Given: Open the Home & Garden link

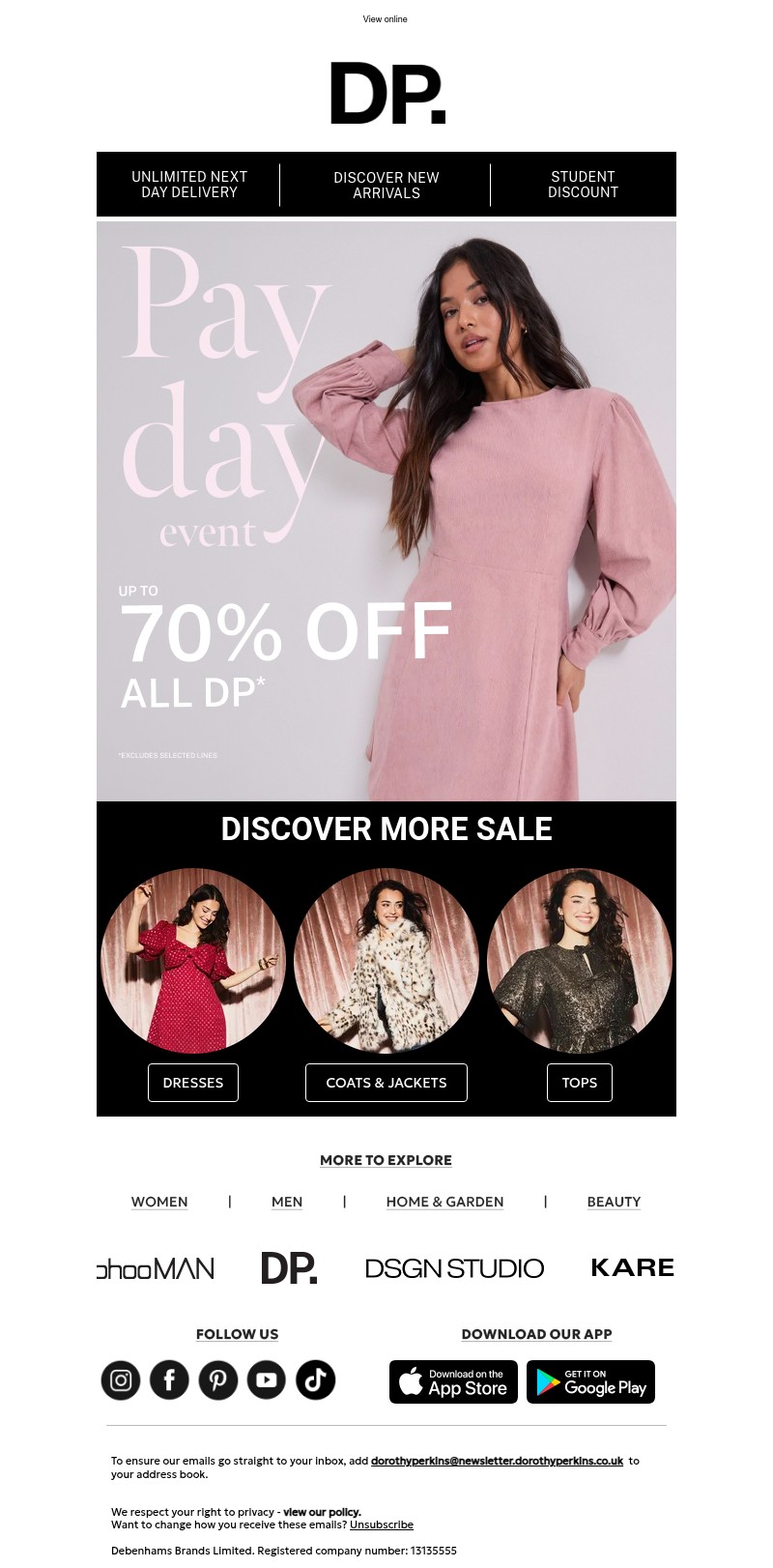Looking at the screenshot, I should (x=444, y=1202).
